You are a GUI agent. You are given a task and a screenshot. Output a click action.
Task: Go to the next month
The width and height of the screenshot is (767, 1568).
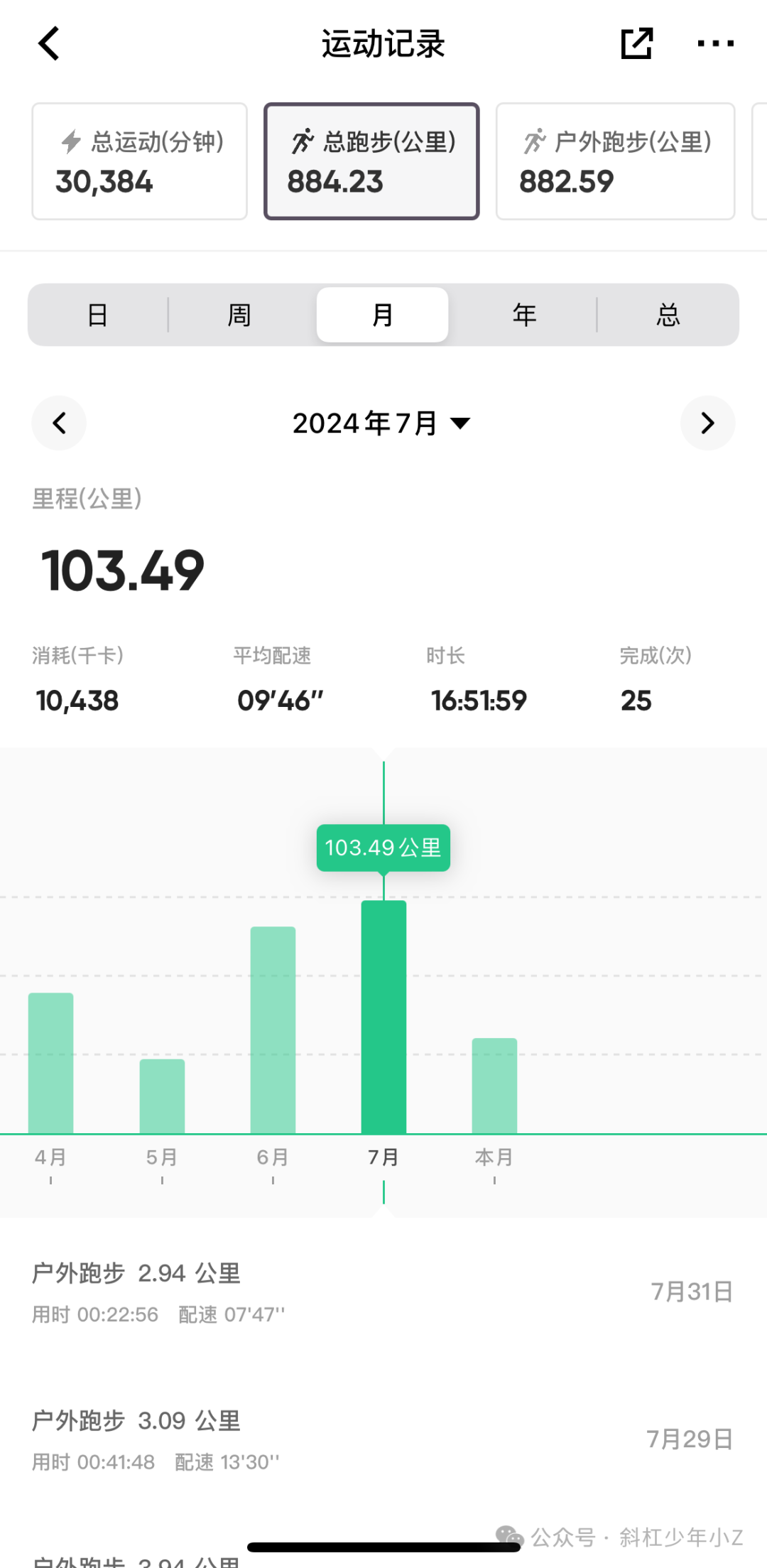(x=707, y=423)
